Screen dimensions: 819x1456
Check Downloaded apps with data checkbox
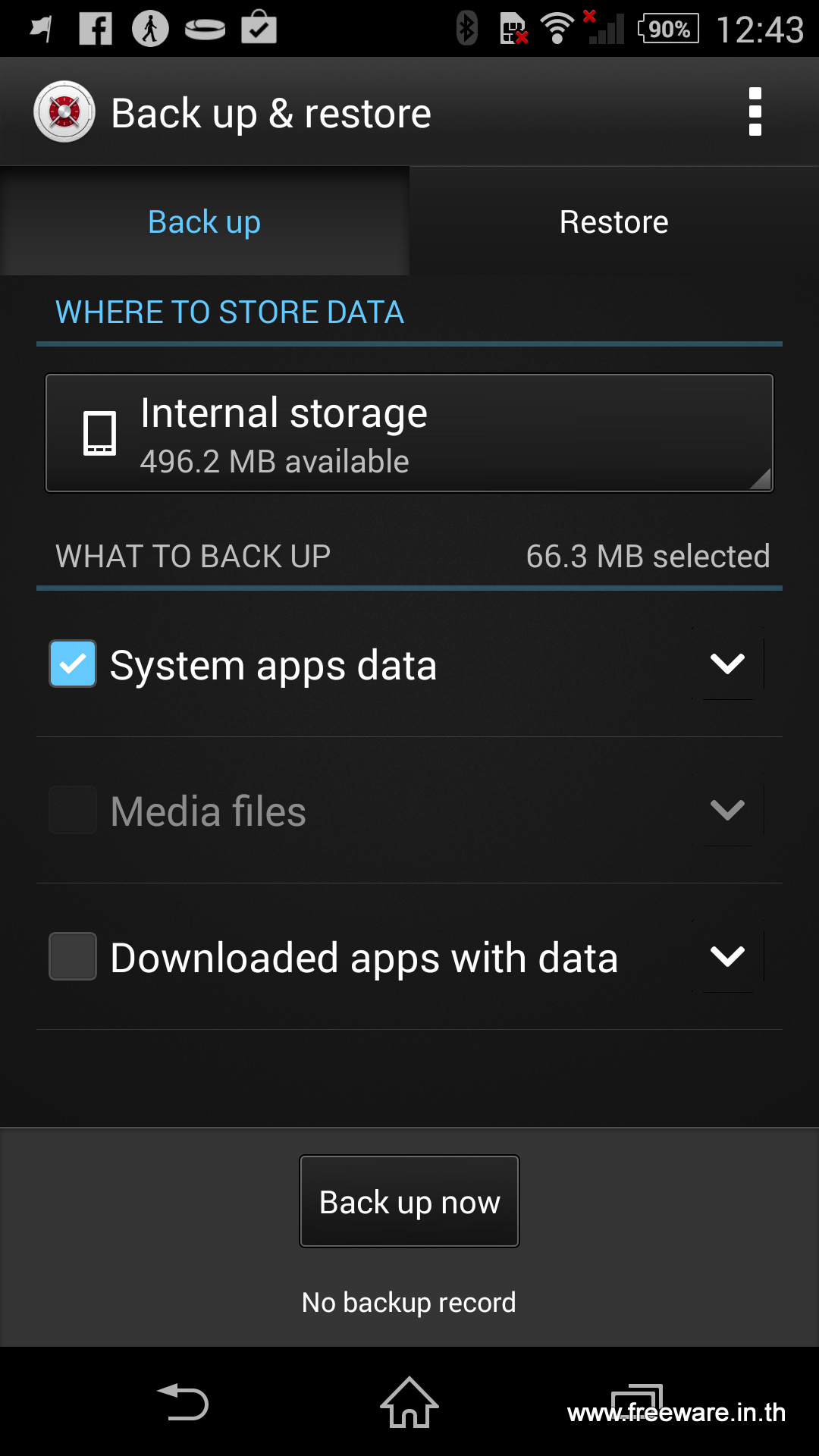pyautogui.click(x=73, y=956)
